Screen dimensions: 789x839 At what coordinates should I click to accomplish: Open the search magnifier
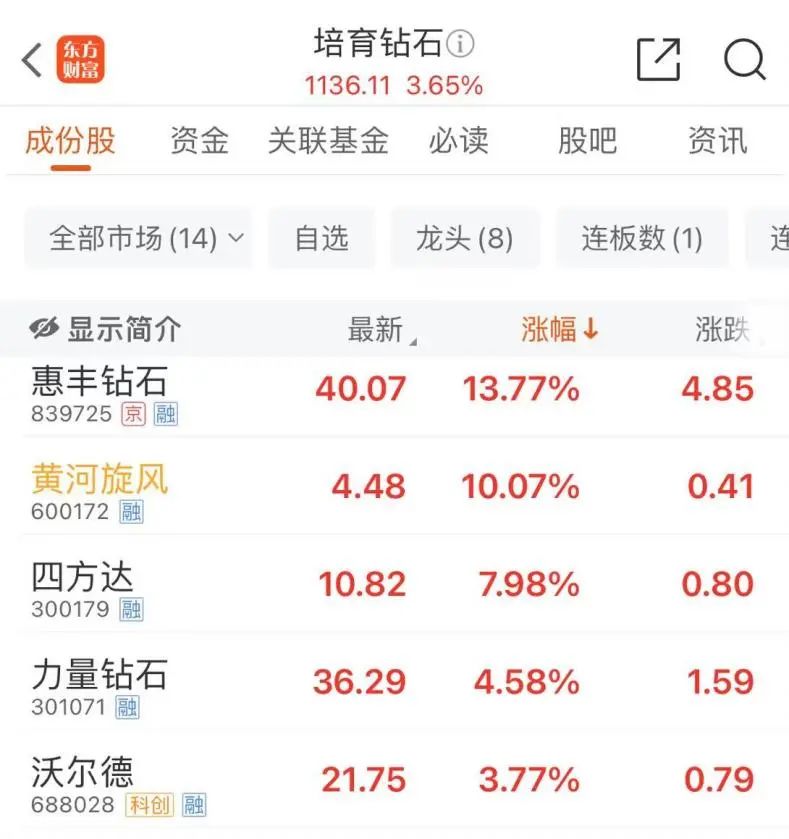tap(744, 60)
